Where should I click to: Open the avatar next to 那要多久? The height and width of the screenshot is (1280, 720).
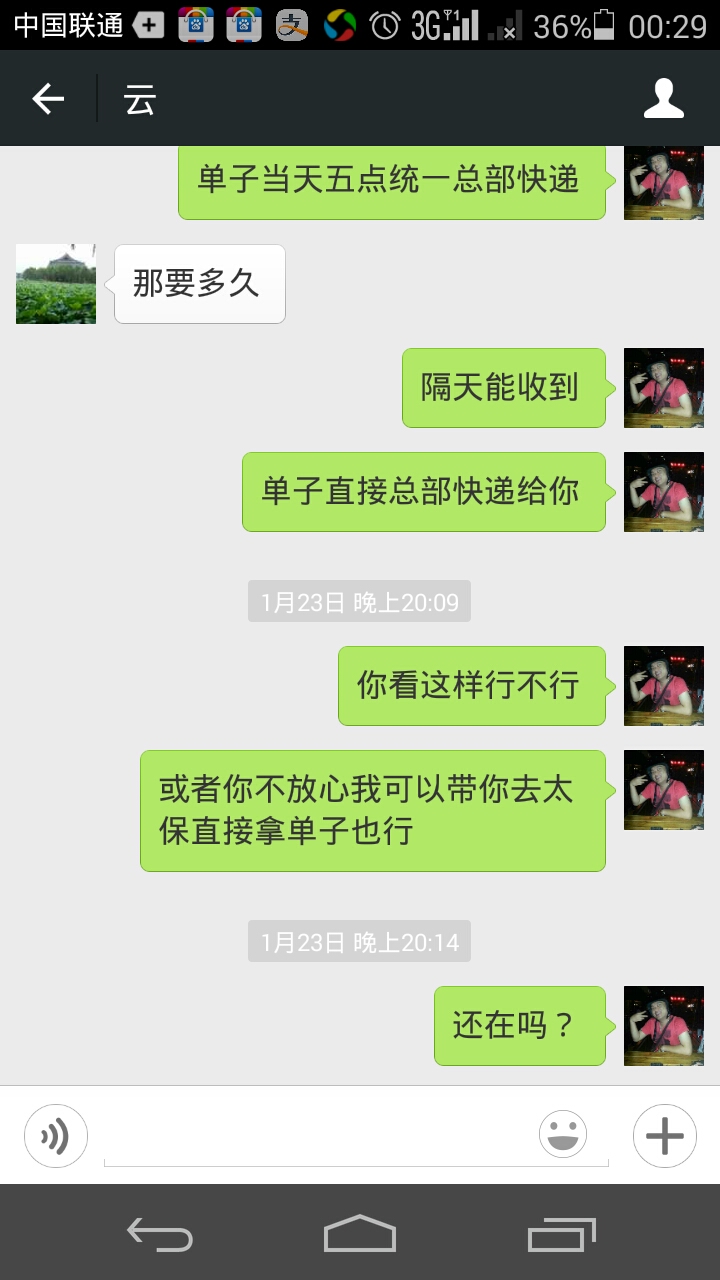(56, 284)
